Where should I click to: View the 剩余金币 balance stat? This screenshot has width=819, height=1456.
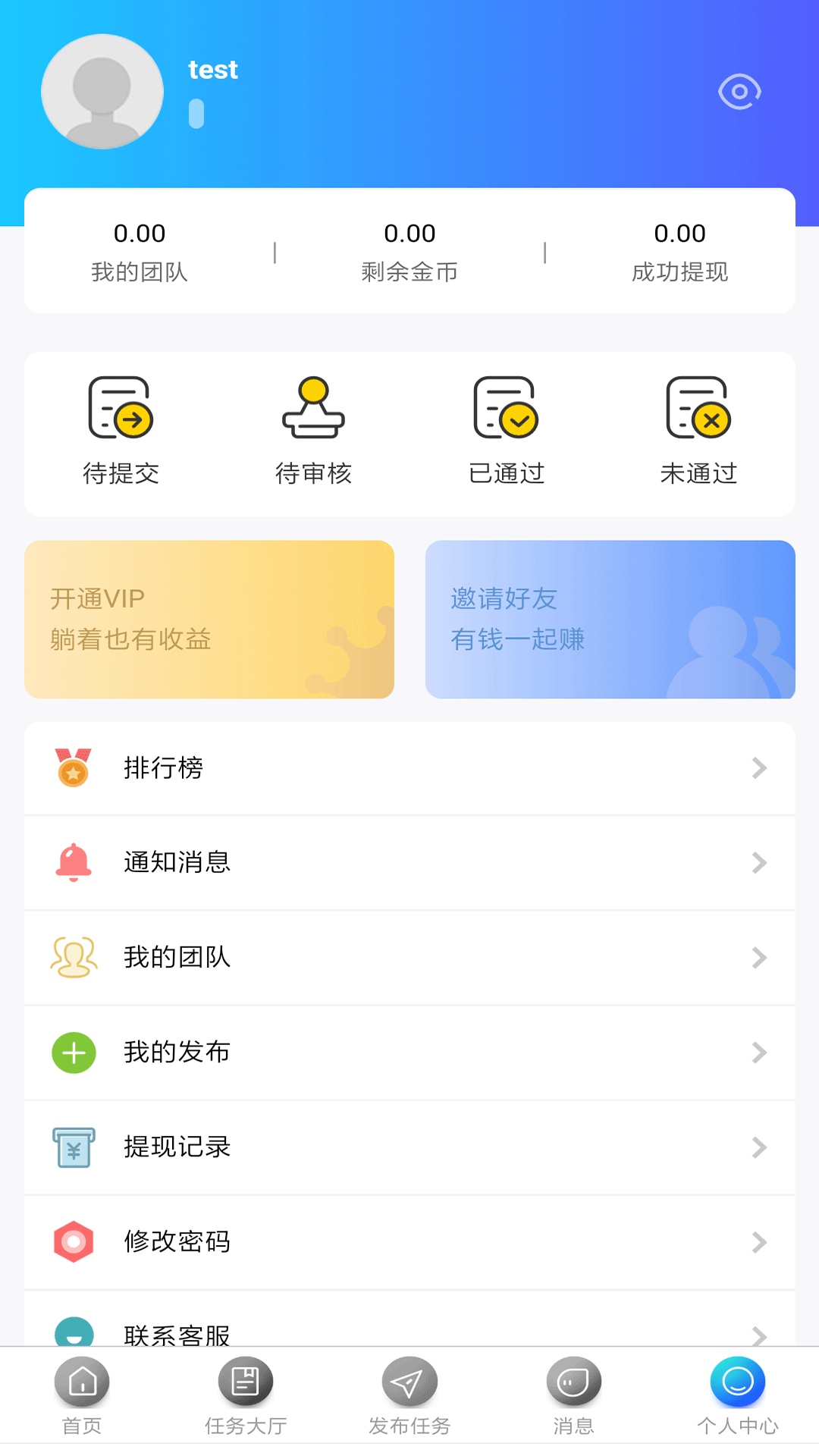409,250
